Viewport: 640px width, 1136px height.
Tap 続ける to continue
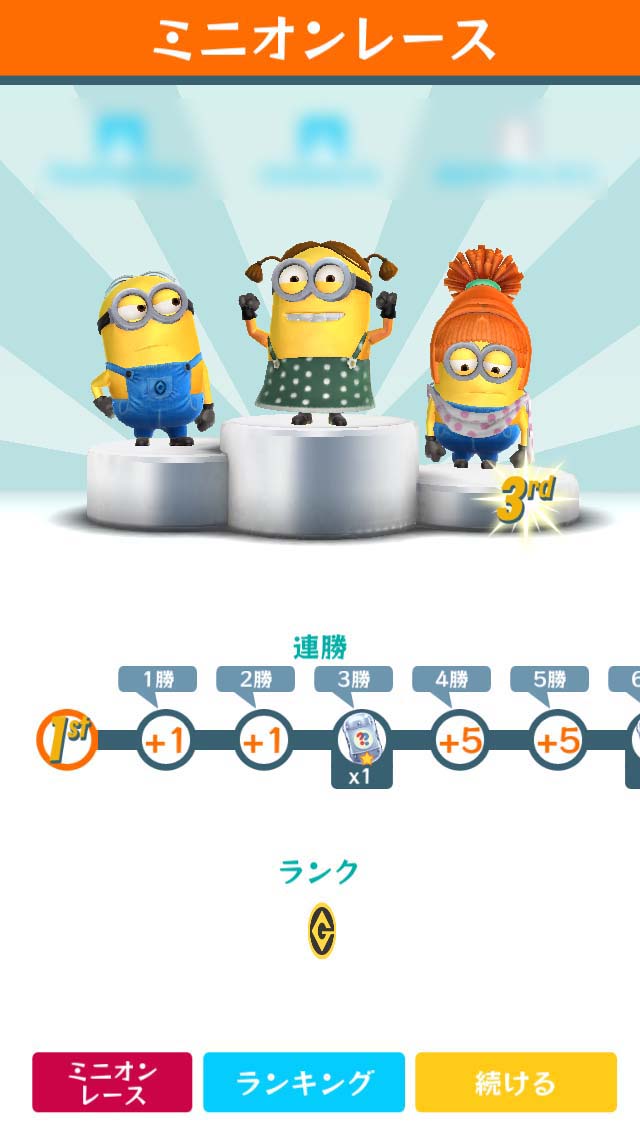point(515,1082)
